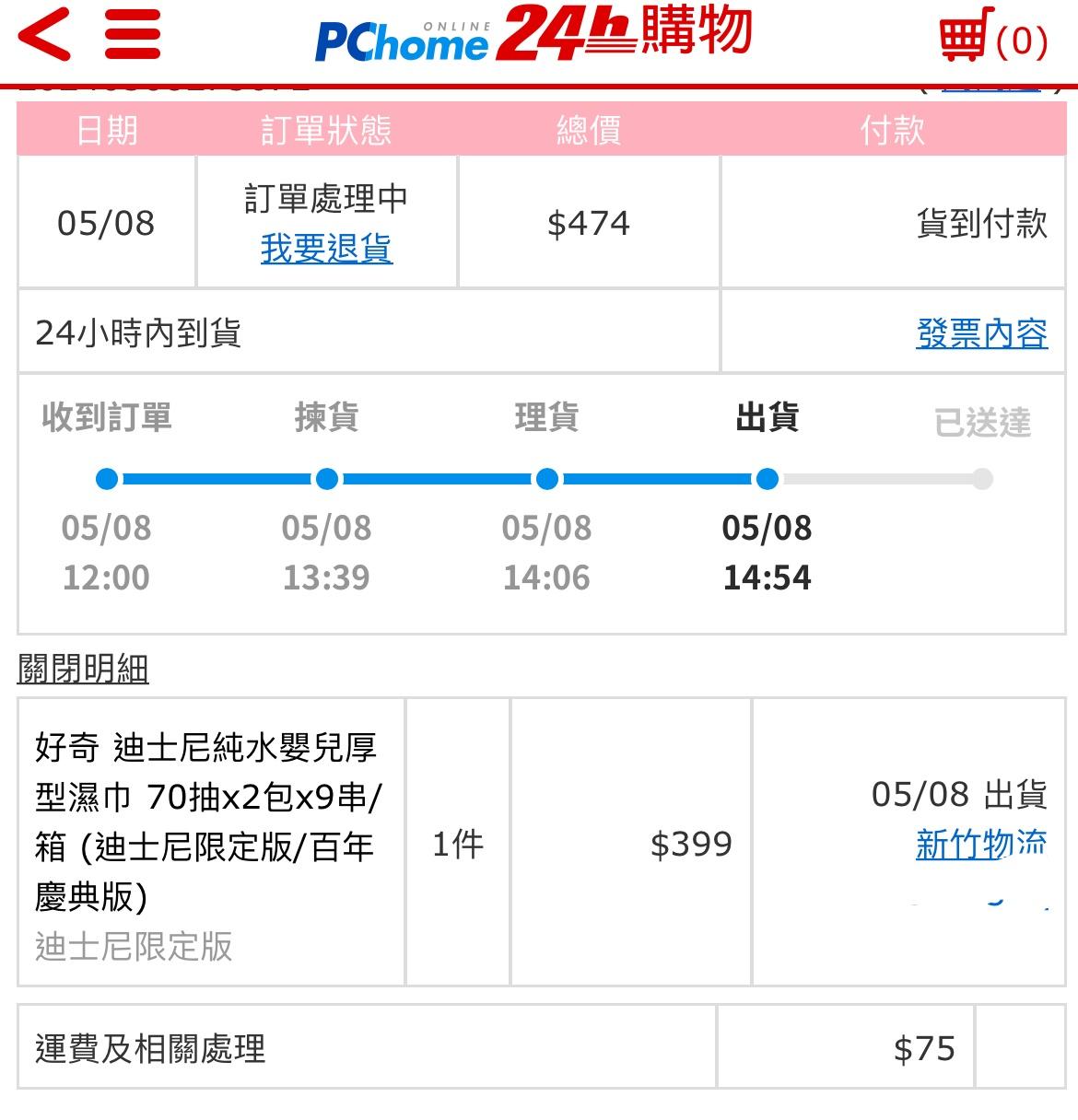This screenshot has height=1120, width=1078.
Task: Open 新竹物流 shipment tracking link
Action: pyautogui.click(x=980, y=844)
